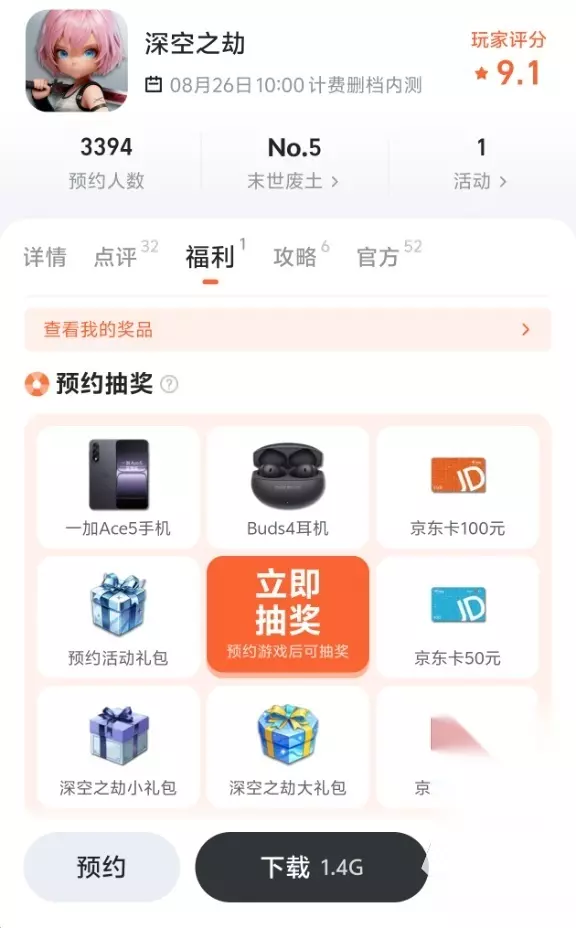Viewport: 576px width, 928px height.
Task: Tap 立即抽奖 to draw a prize
Action: point(288,614)
